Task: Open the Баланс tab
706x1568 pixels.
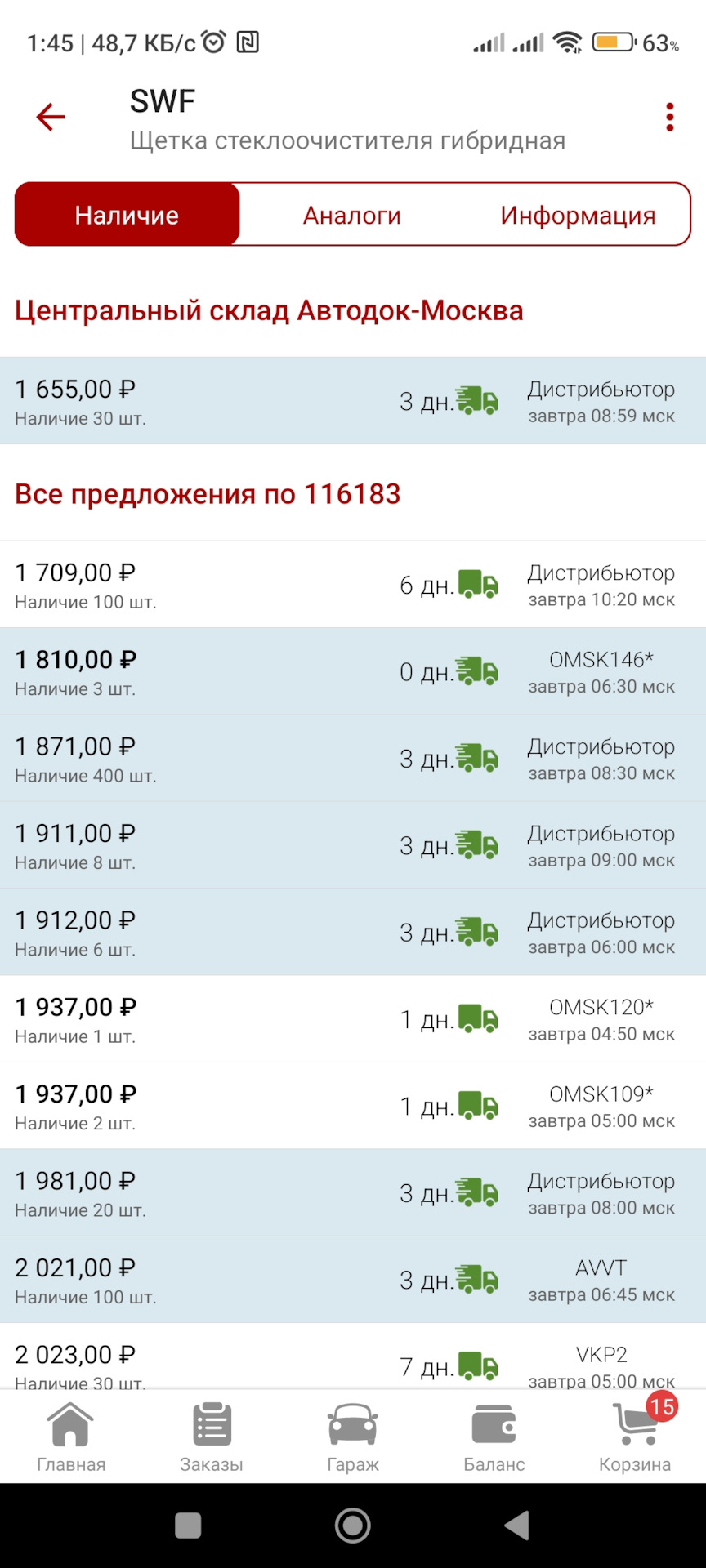Action: (494, 1439)
